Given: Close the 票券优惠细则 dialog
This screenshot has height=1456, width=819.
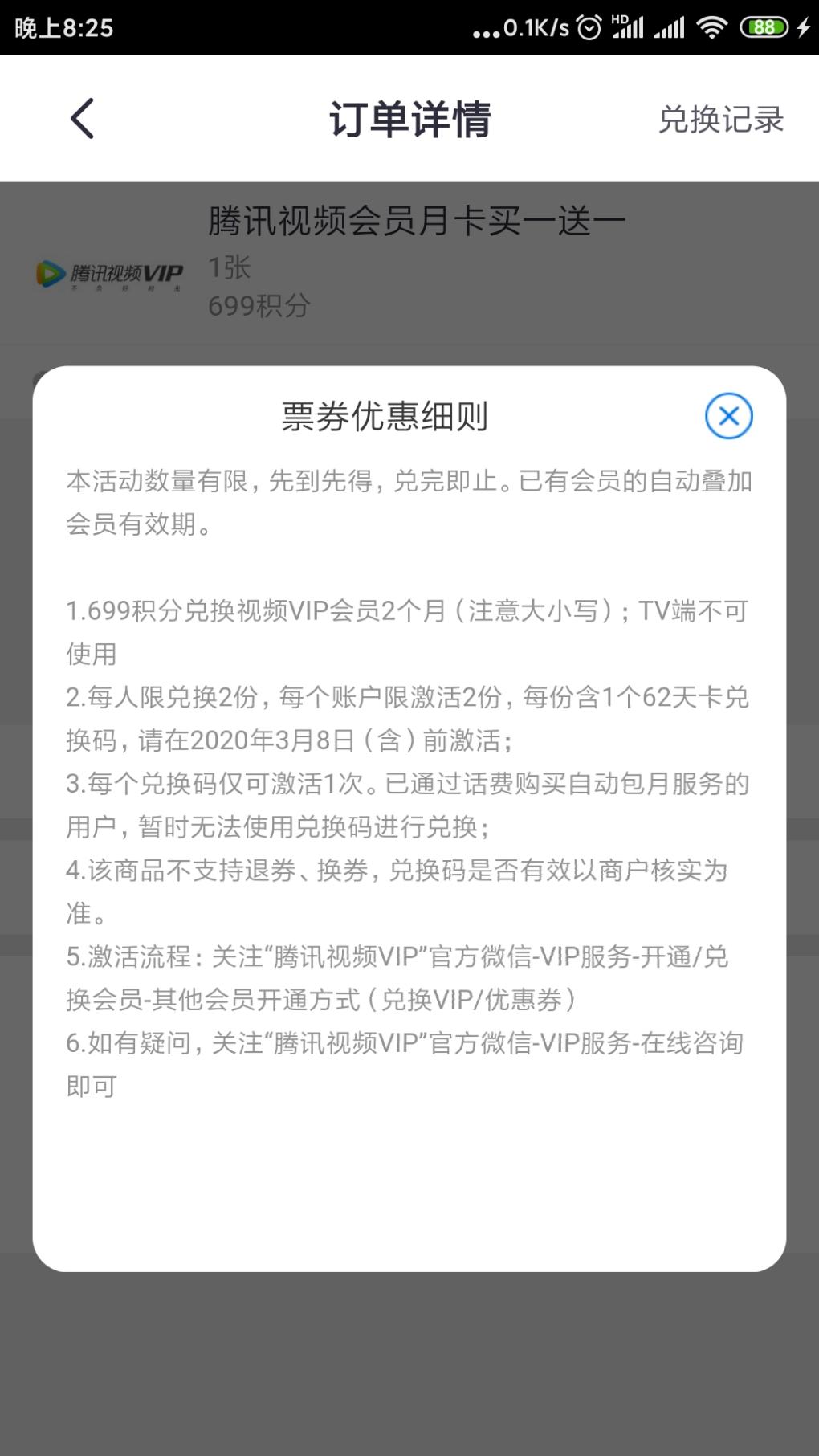Looking at the screenshot, I should [728, 416].
